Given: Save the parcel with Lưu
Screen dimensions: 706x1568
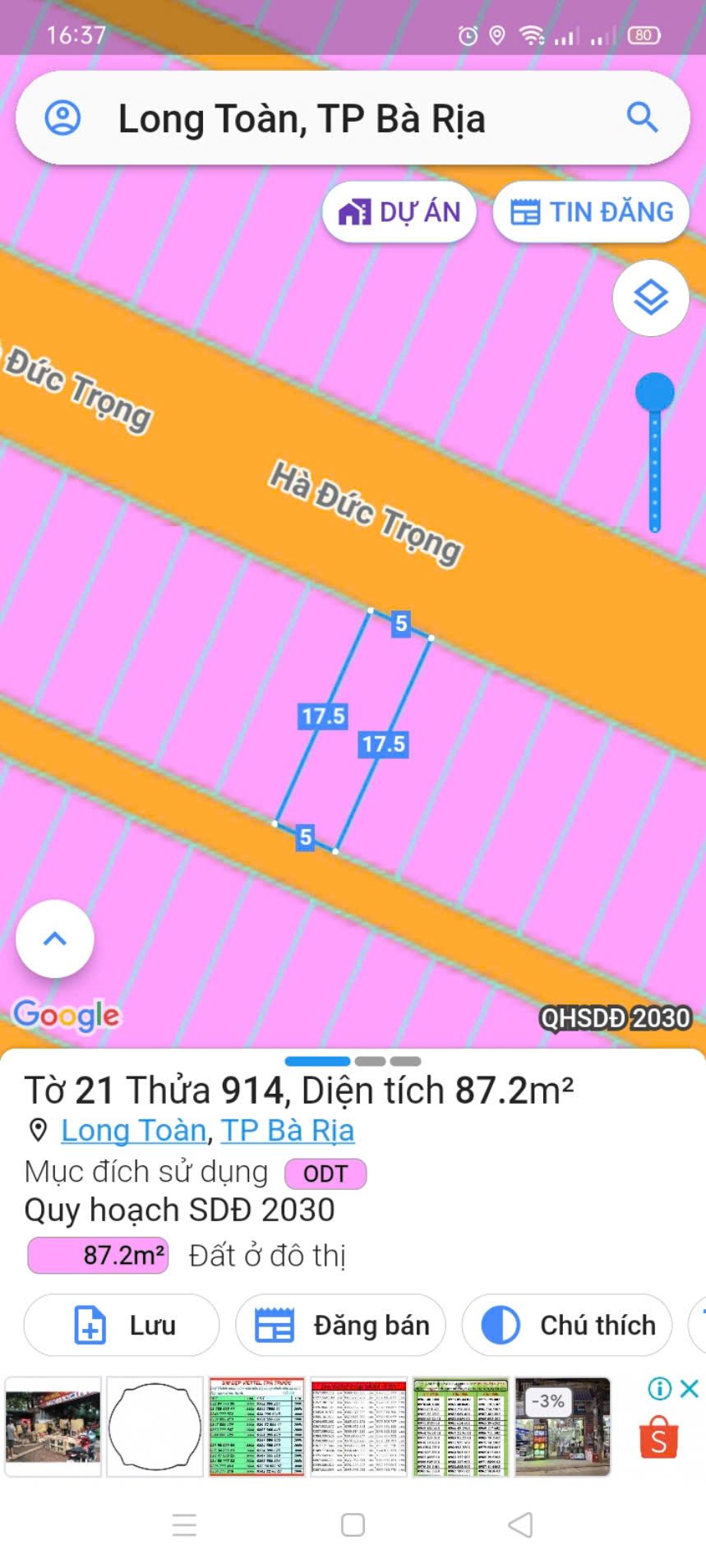Looking at the screenshot, I should tap(122, 1325).
